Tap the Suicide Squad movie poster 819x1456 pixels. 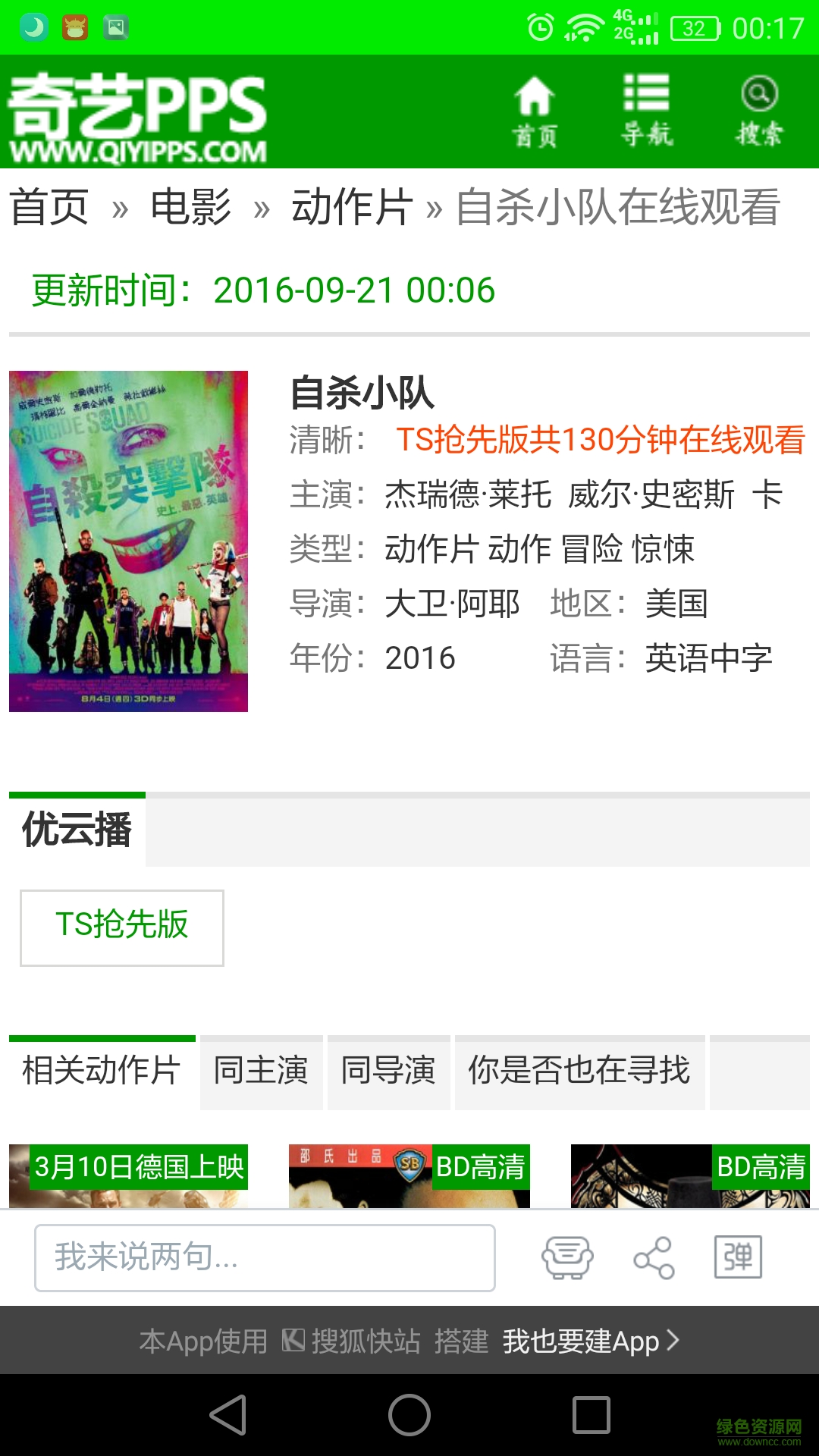pyautogui.click(x=127, y=541)
